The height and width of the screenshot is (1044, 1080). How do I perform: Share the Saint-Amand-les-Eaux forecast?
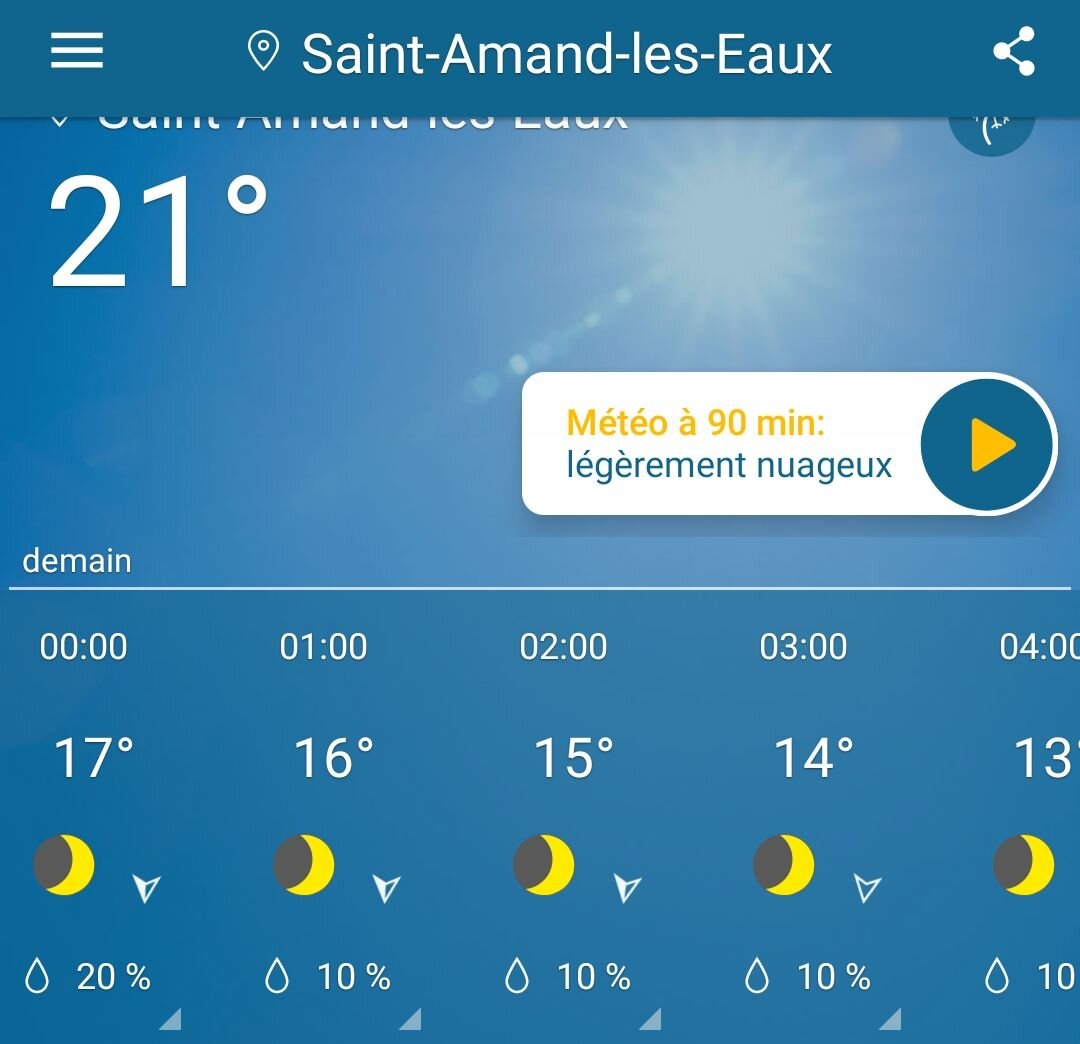point(1013,52)
